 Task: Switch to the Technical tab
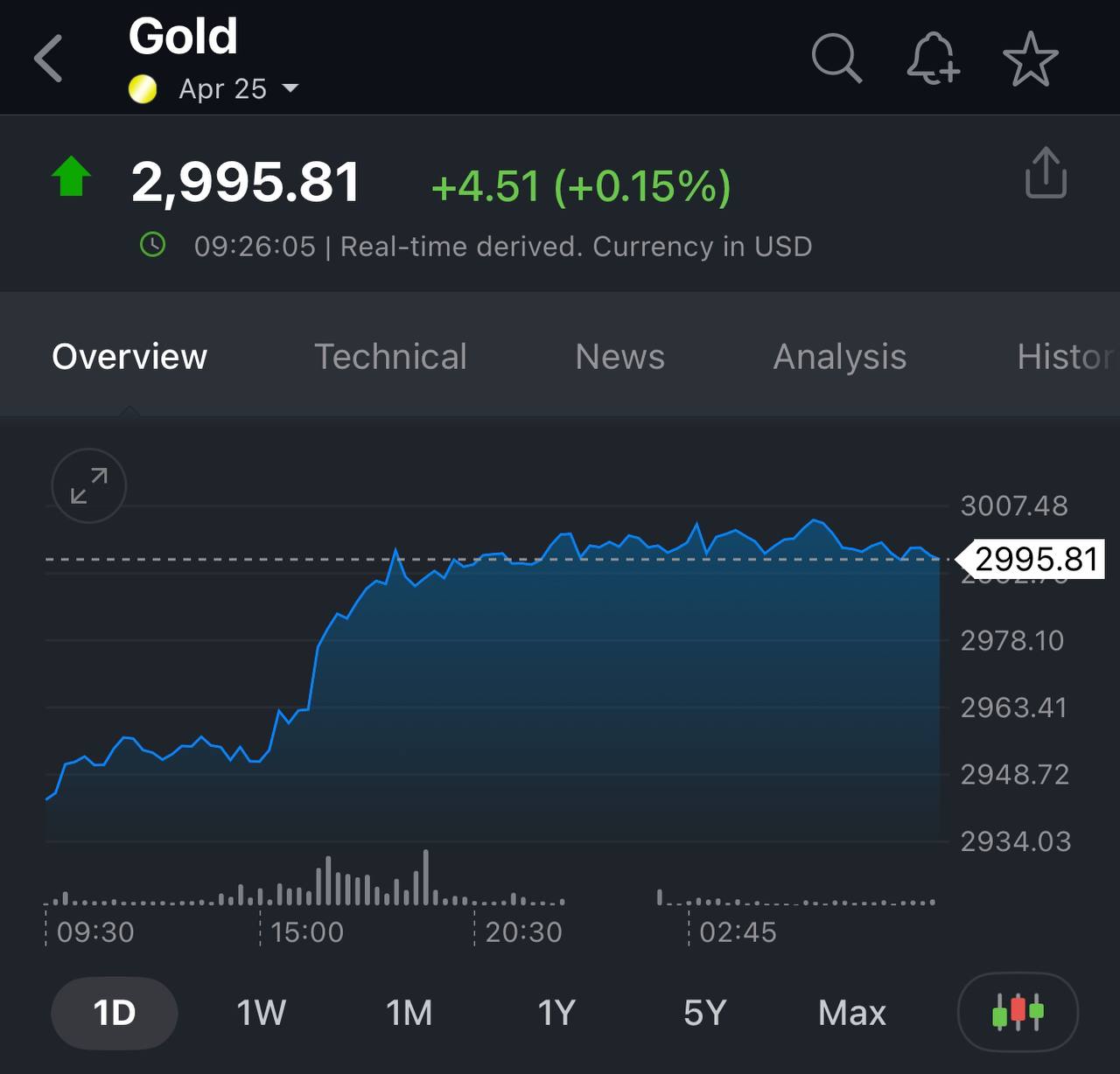click(390, 357)
